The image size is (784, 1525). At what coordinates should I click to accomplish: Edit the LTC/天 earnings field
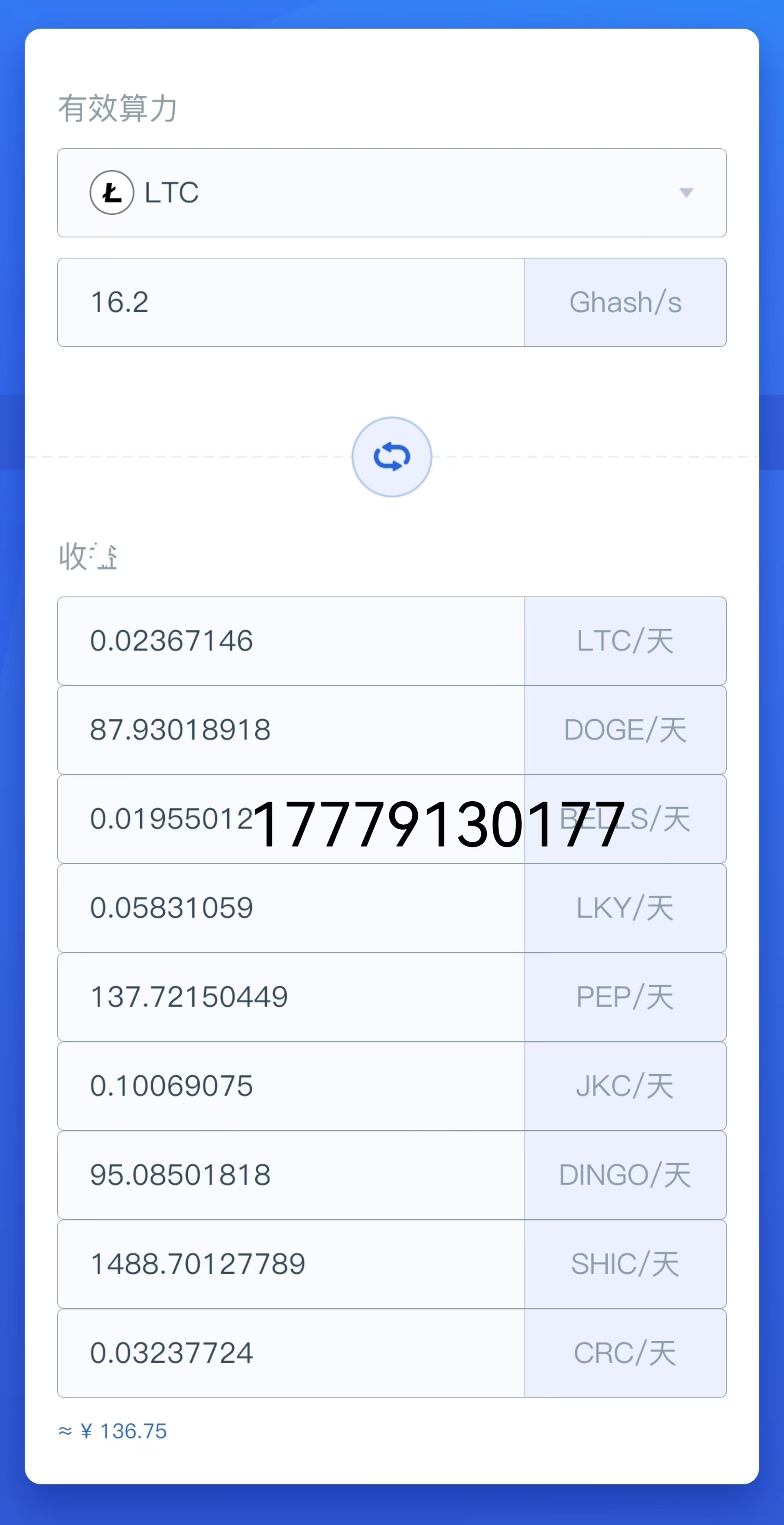click(x=291, y=641)
